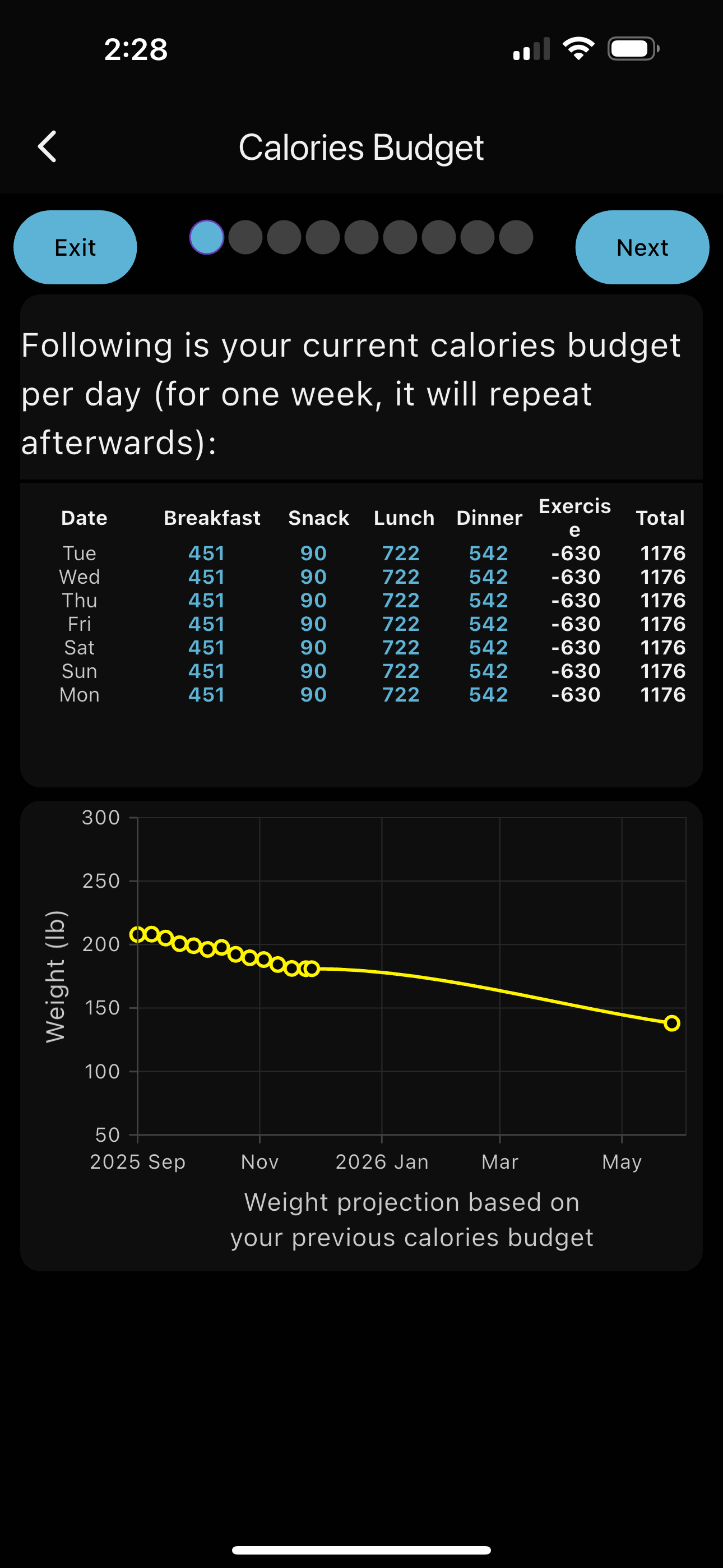Select the Lunch column header
Screen dimensions: 723x1568
(404, 518)
